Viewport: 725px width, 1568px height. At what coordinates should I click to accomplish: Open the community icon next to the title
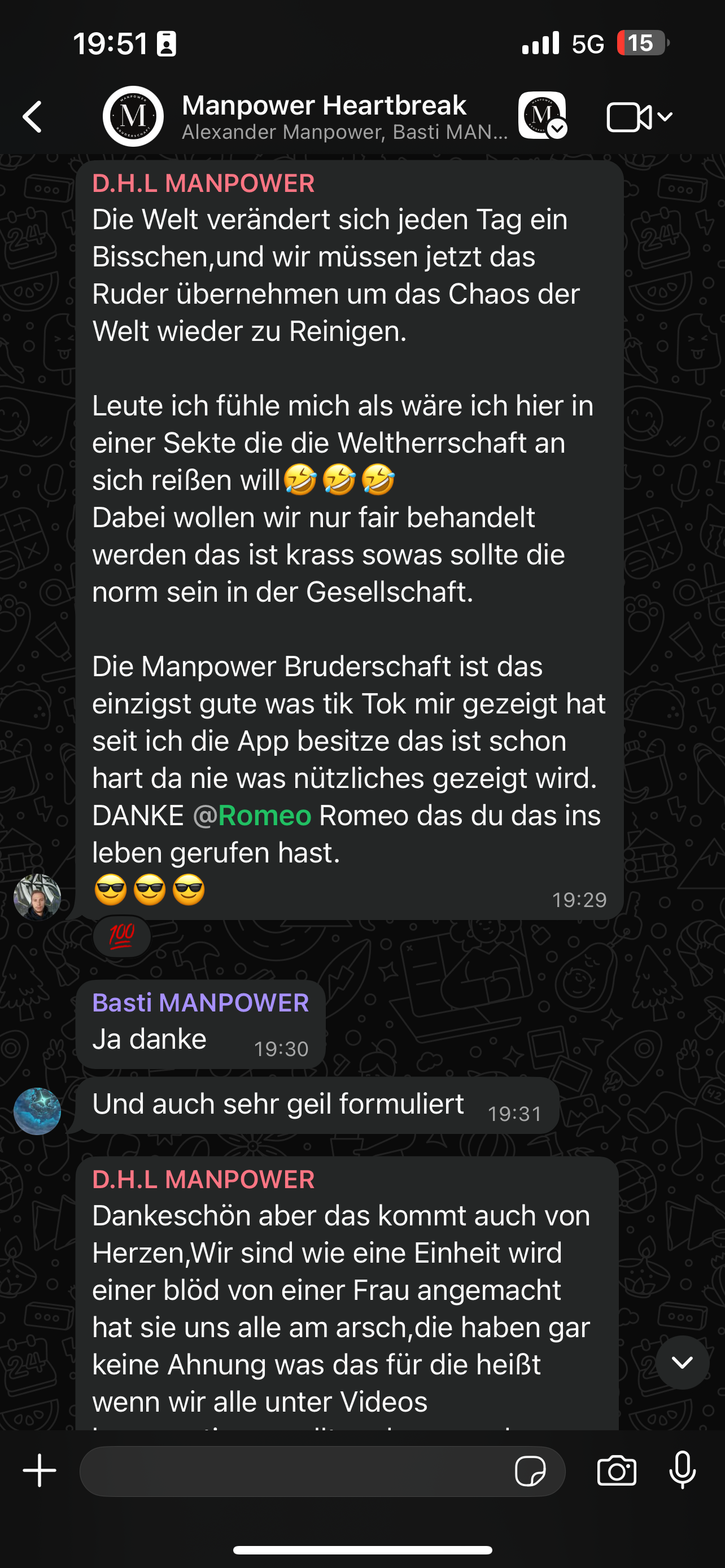click(541, 116)
